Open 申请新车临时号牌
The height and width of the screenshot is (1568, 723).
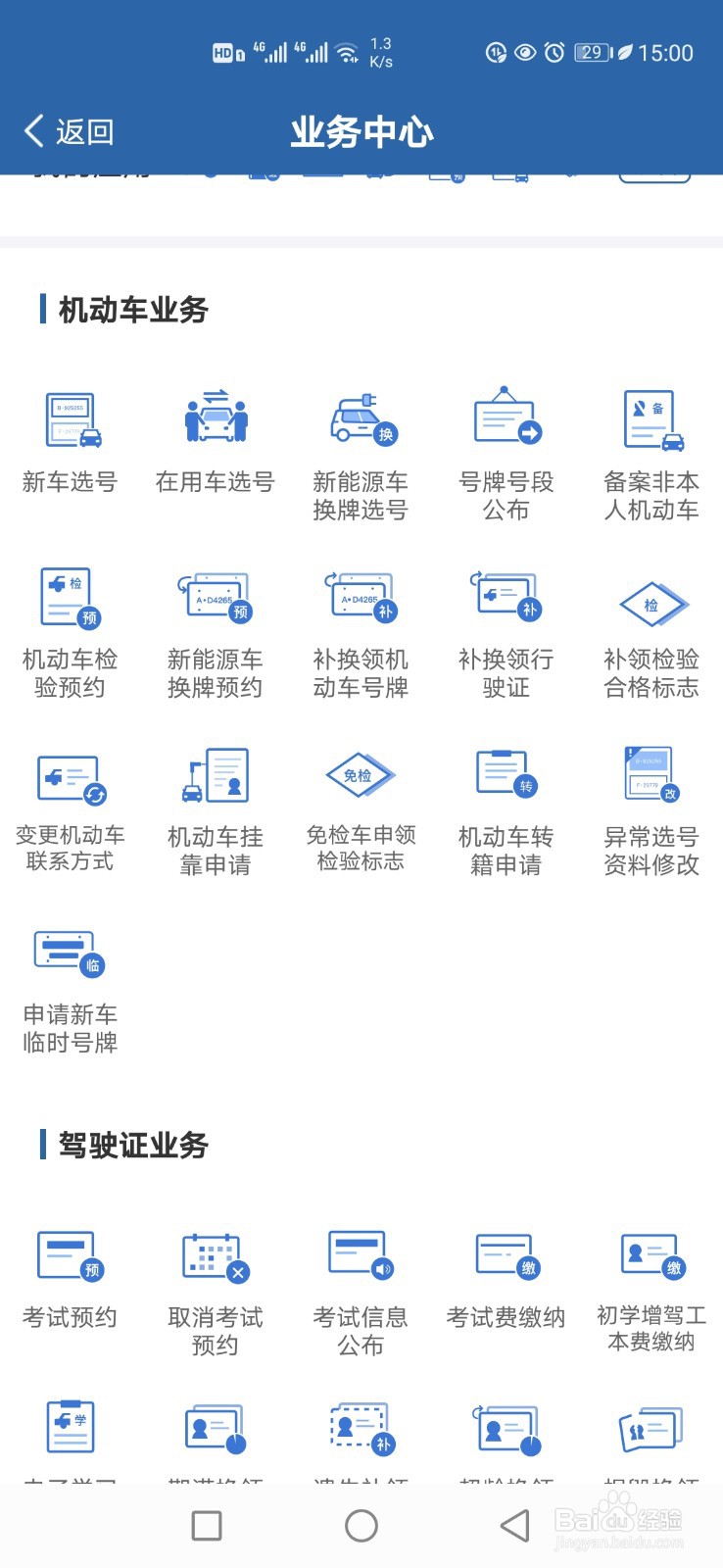(x=70, y=991)
